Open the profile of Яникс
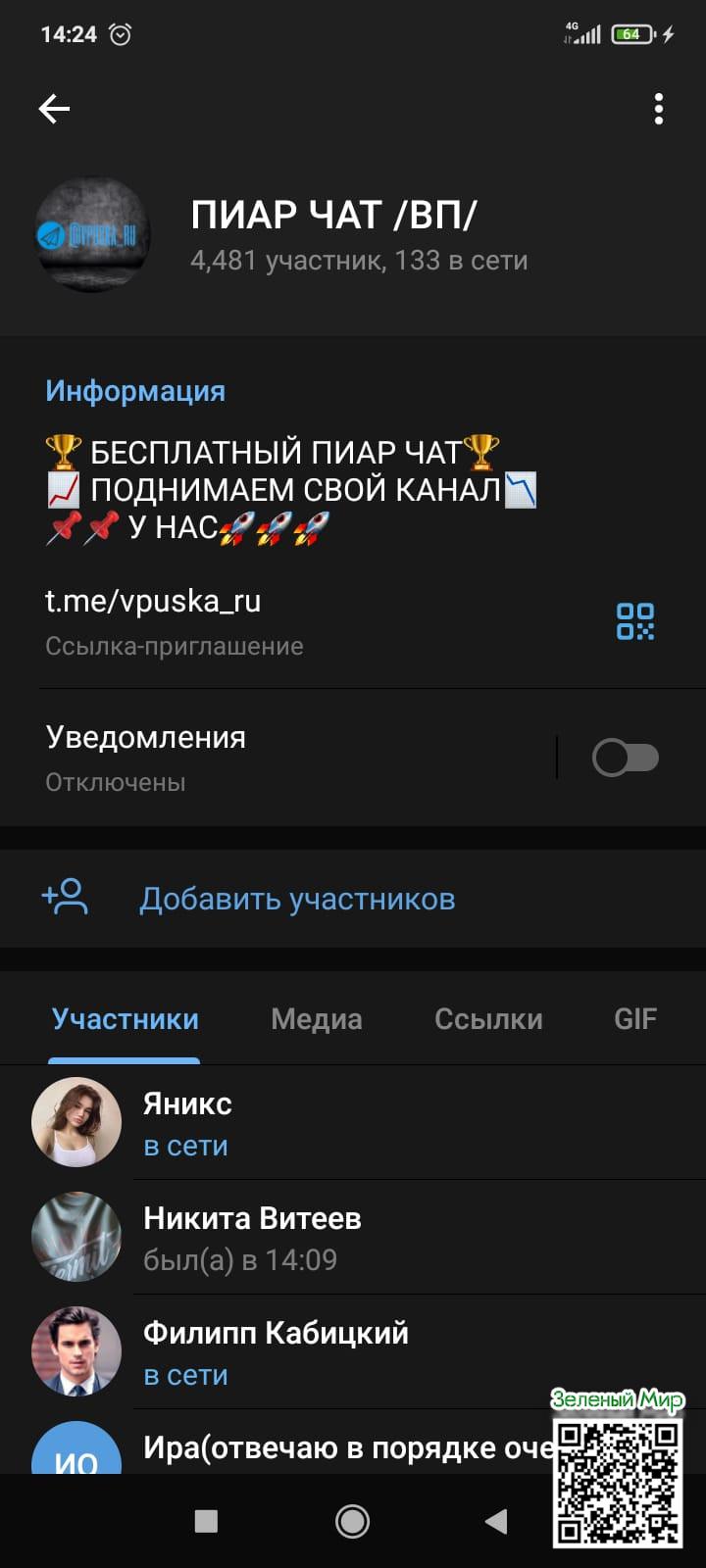 pyautogui.click(x=294, y=1123)
